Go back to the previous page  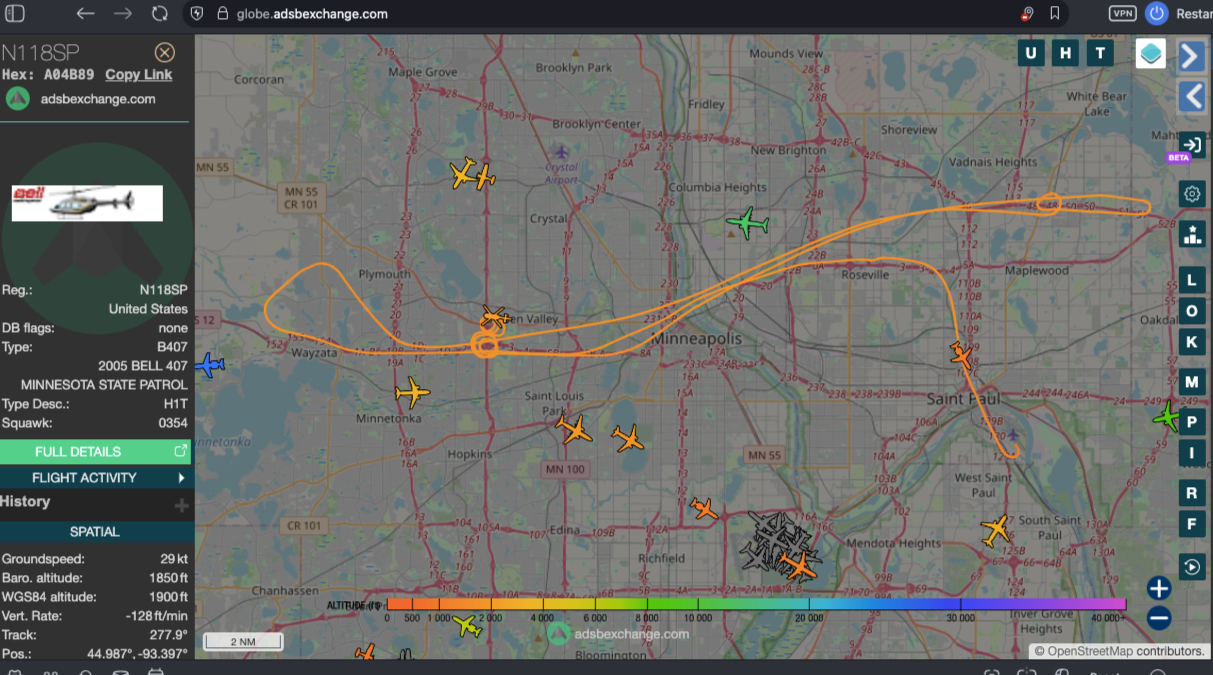pos(85,14)
